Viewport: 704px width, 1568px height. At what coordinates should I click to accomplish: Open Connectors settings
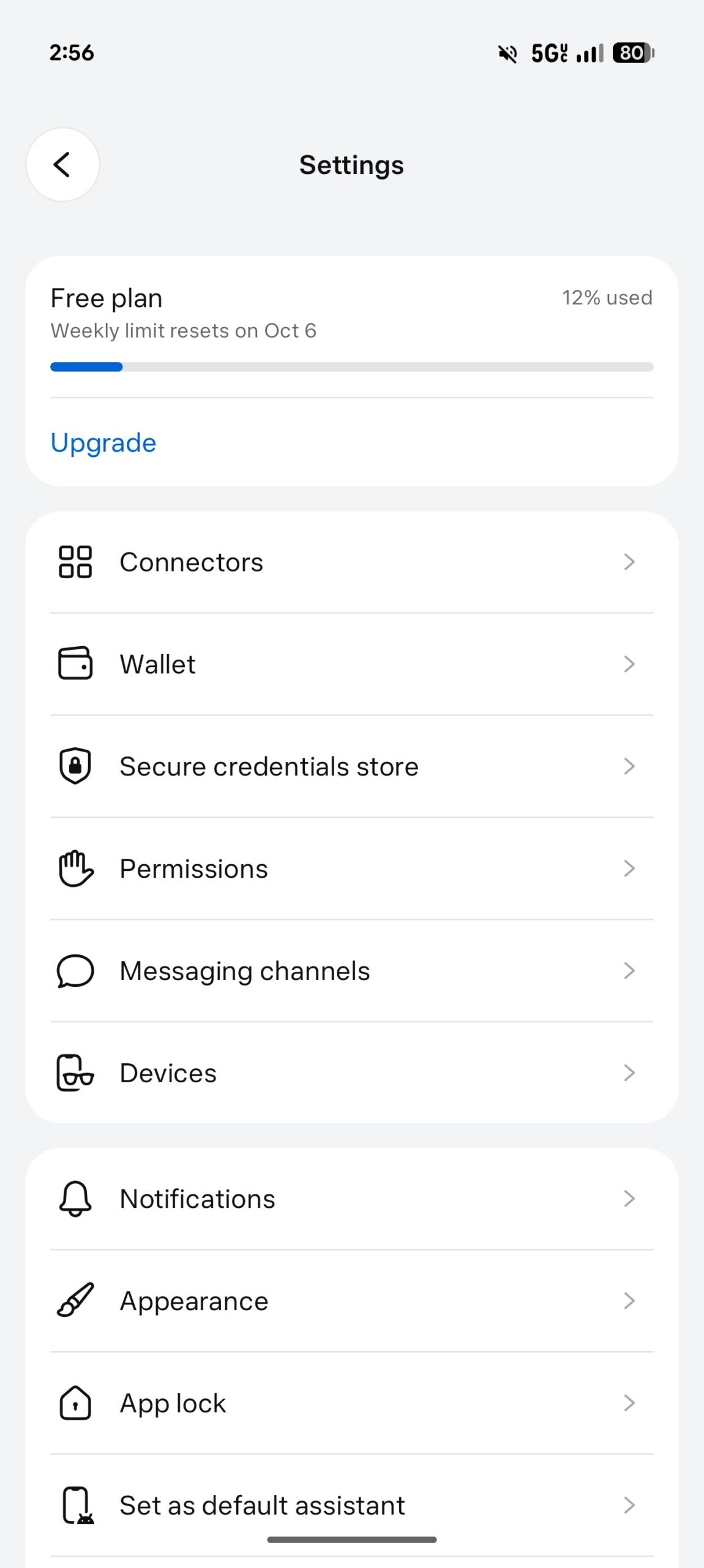coord(352,562)
